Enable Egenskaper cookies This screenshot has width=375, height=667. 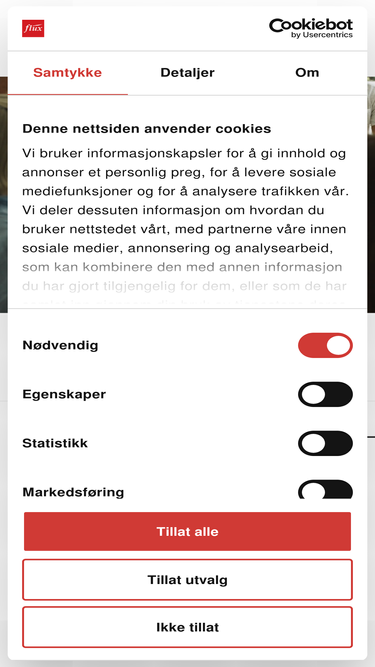pyautogui.click(x=325, y=394)
